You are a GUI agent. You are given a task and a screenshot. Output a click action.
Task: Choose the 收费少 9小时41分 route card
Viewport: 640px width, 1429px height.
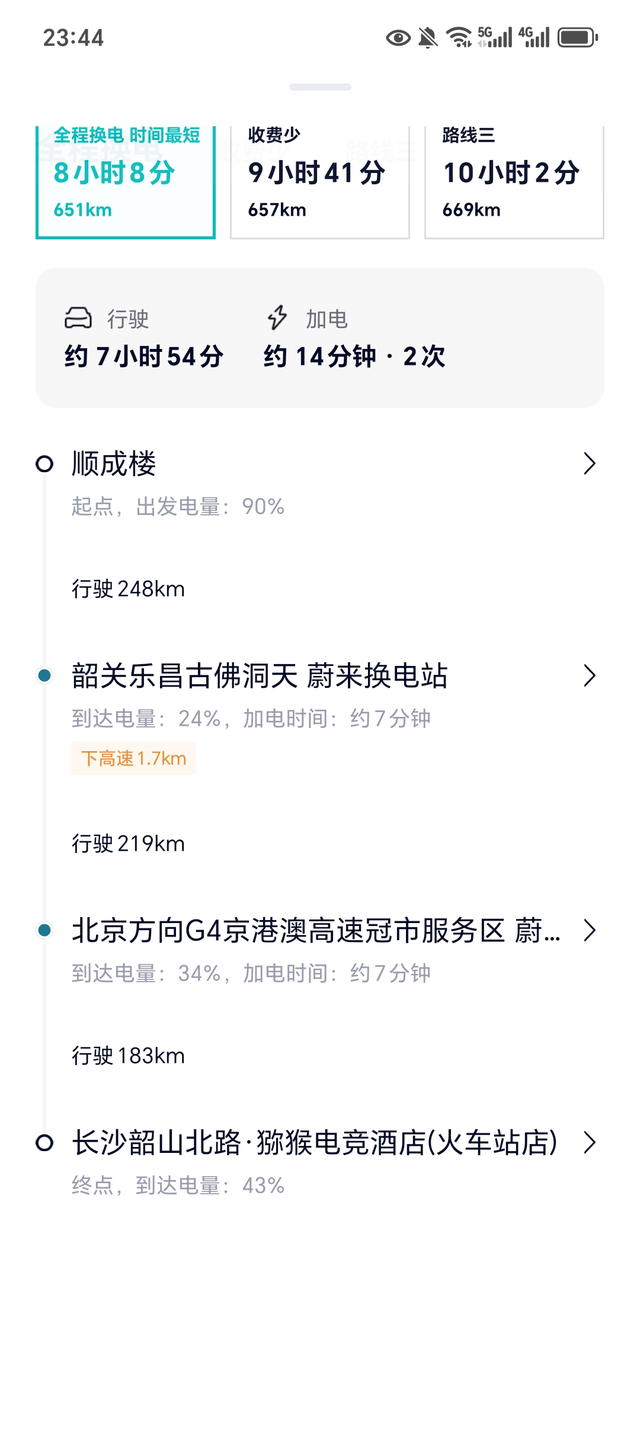319,181
